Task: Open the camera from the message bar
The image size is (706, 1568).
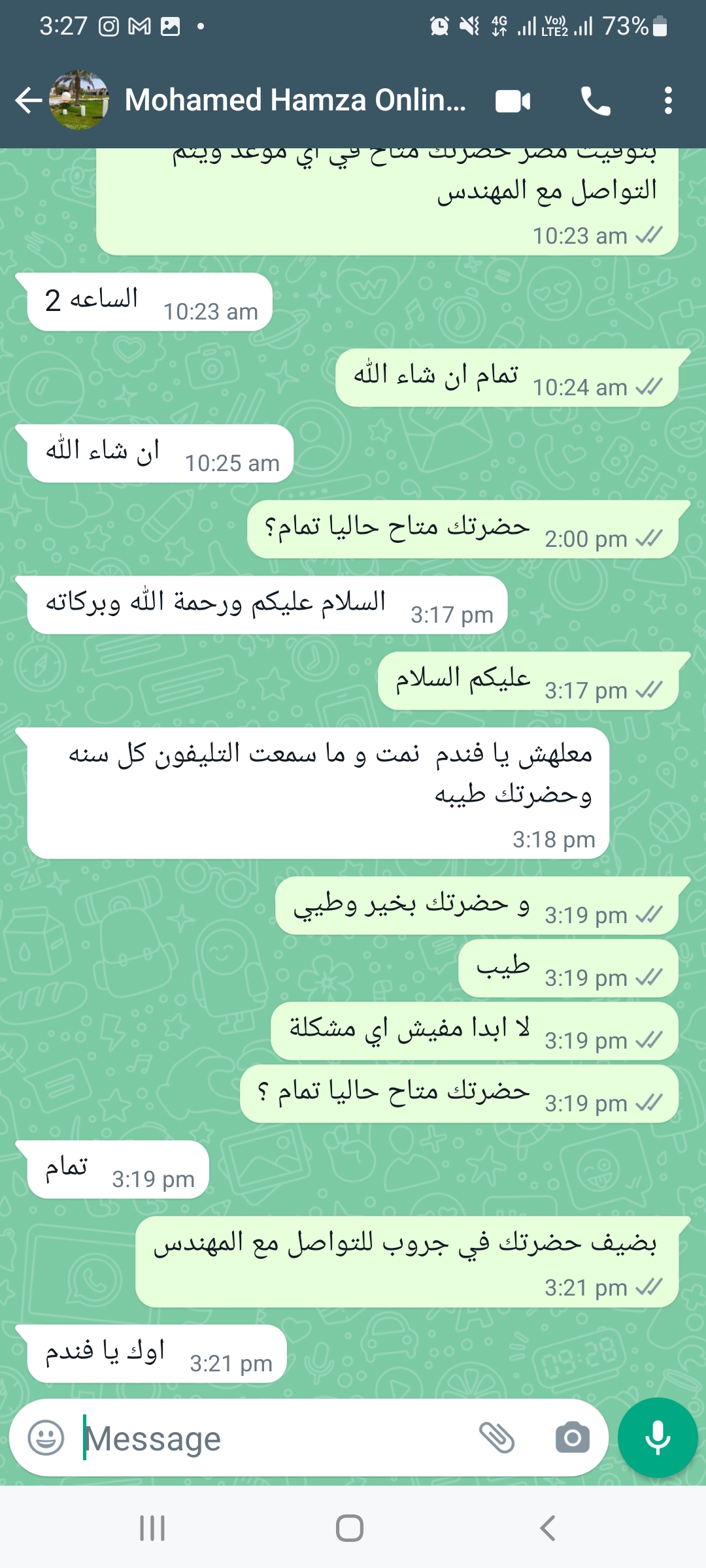Action: click(572, 1437)
